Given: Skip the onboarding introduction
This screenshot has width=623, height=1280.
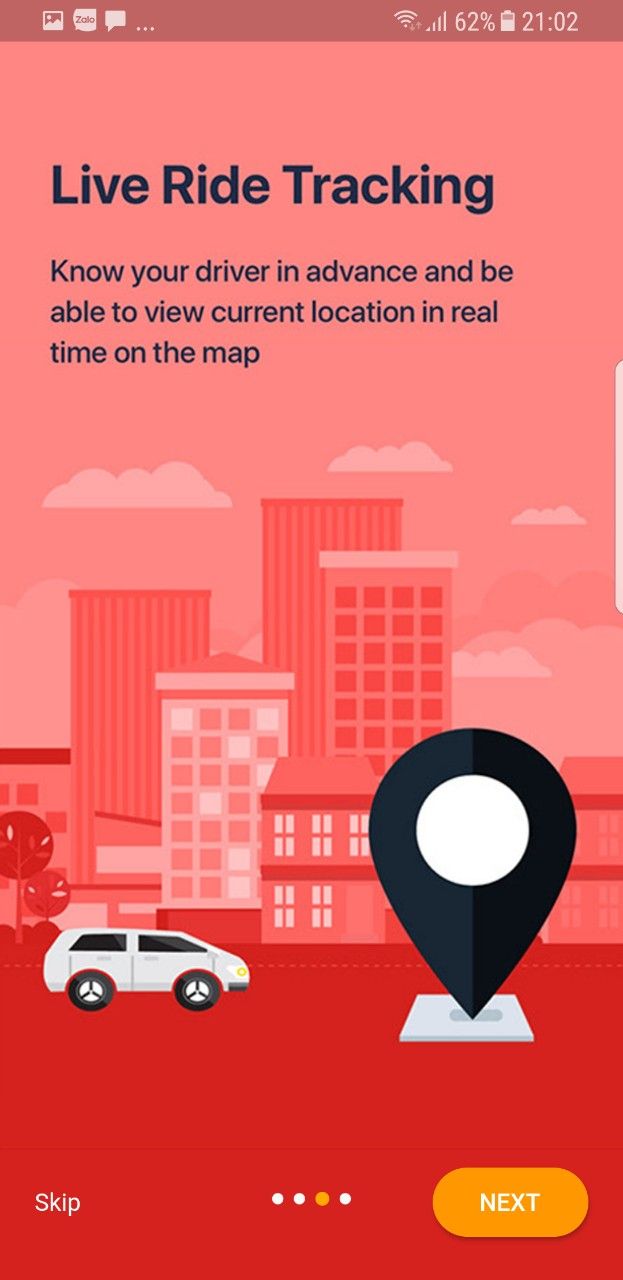Looking at the screenshot, I should pyautogui.click(x=57, y=1202).
